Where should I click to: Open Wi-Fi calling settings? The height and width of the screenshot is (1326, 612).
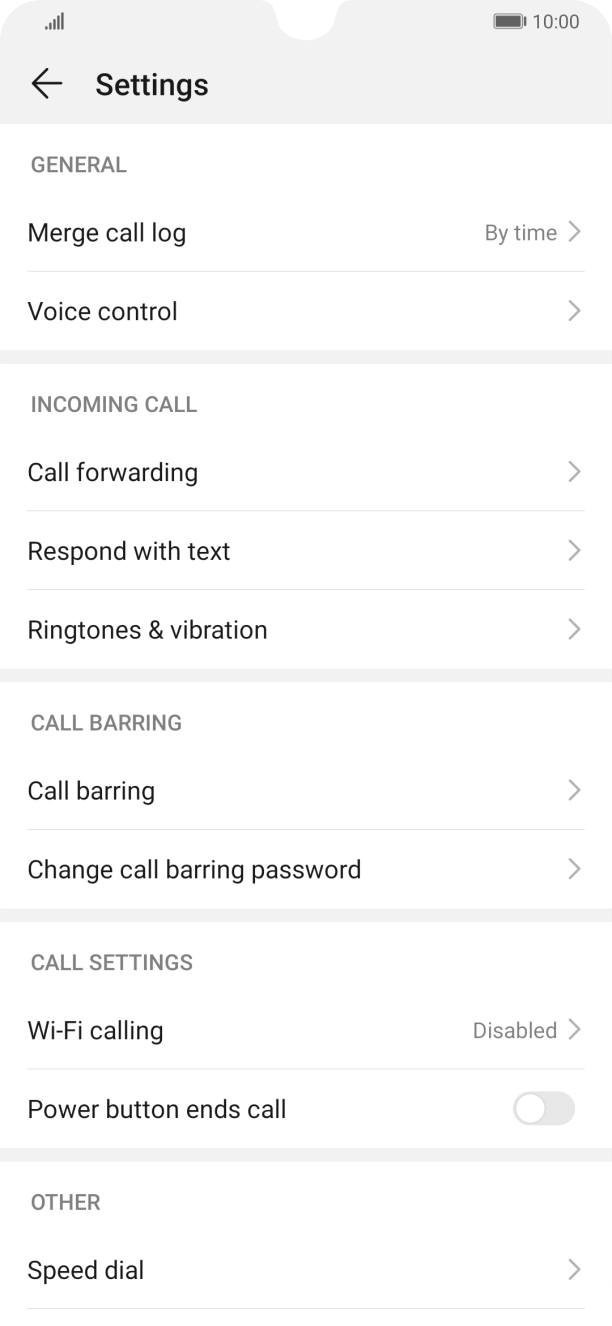pyautogui.click(x=305, y=1030)
